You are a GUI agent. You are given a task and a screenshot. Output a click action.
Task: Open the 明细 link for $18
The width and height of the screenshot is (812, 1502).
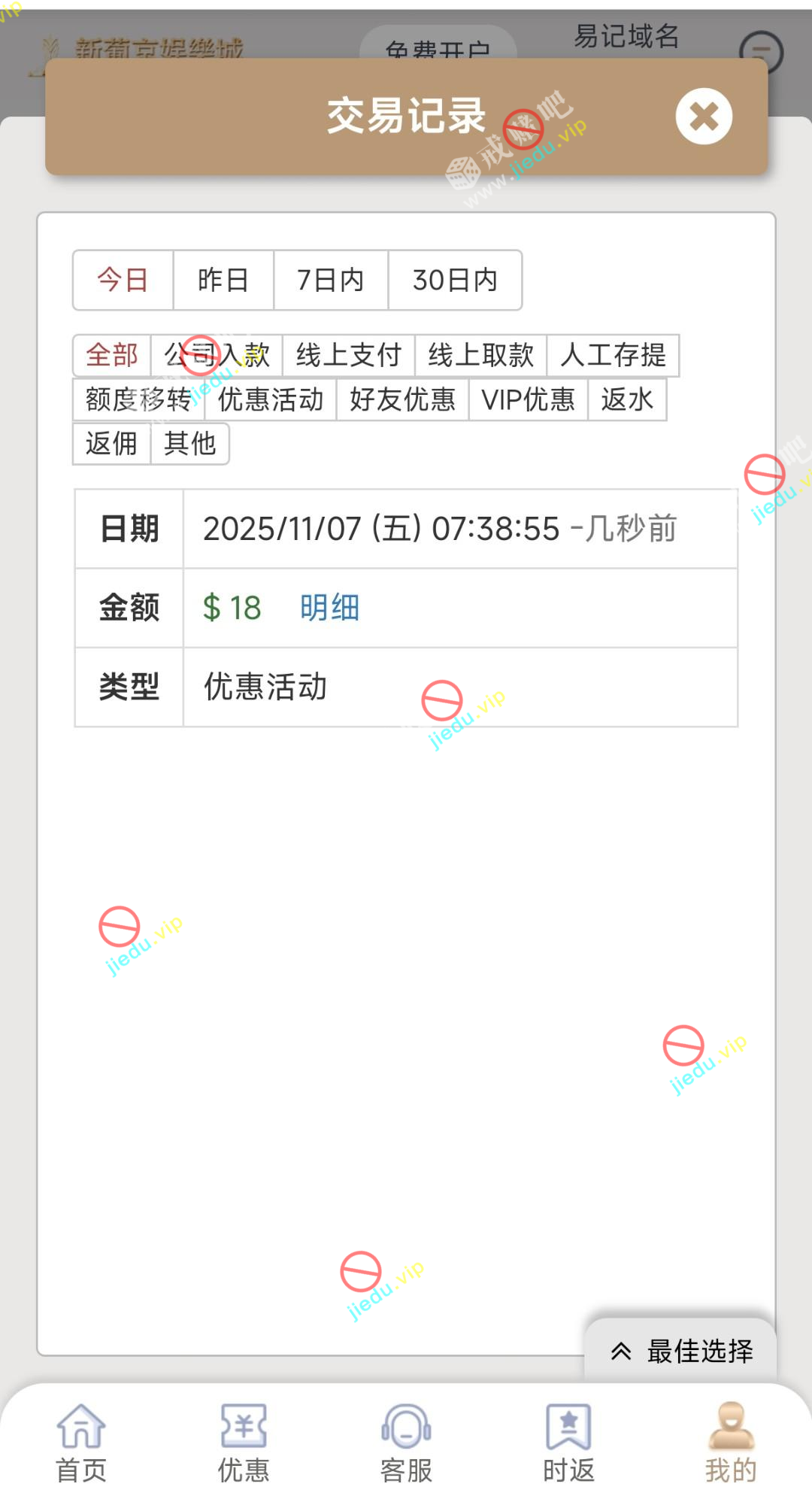329,608
